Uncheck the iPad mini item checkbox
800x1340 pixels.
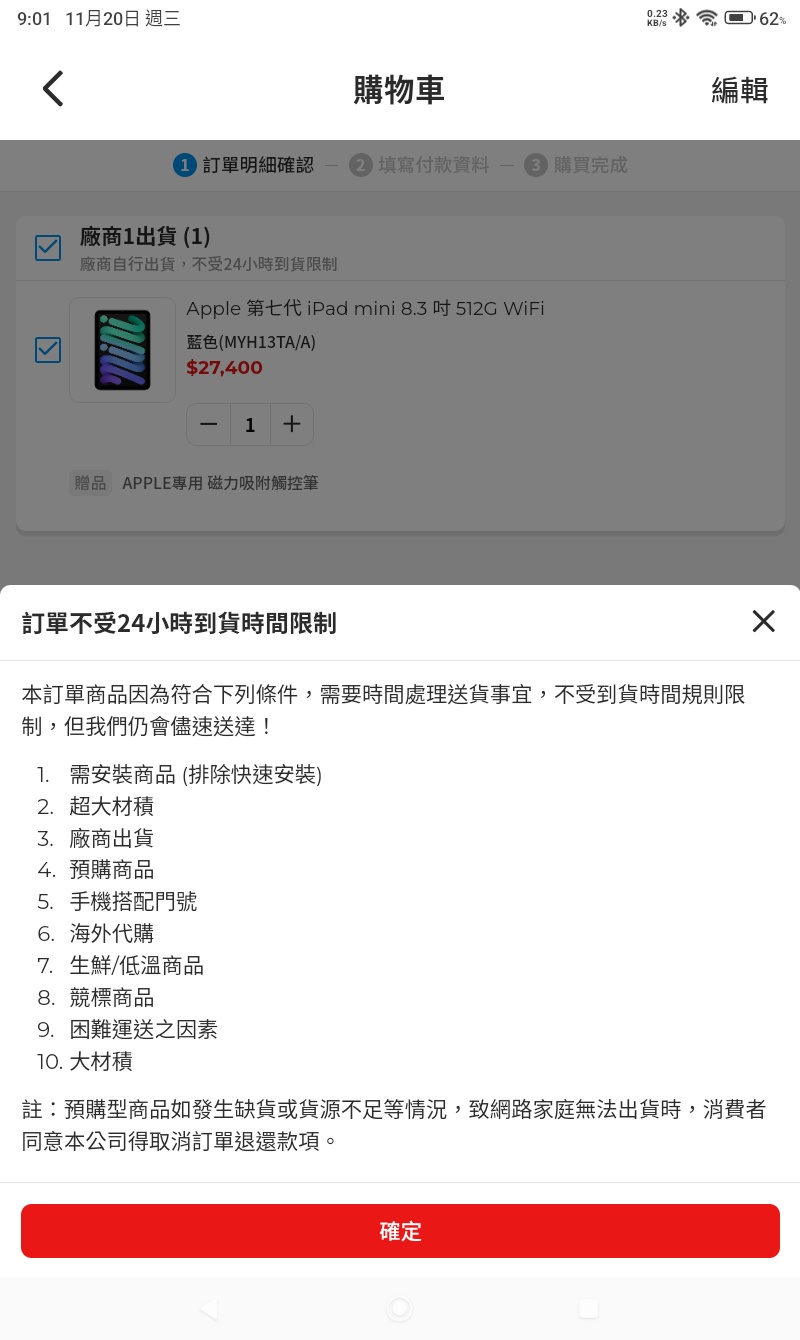click(48, 350)
